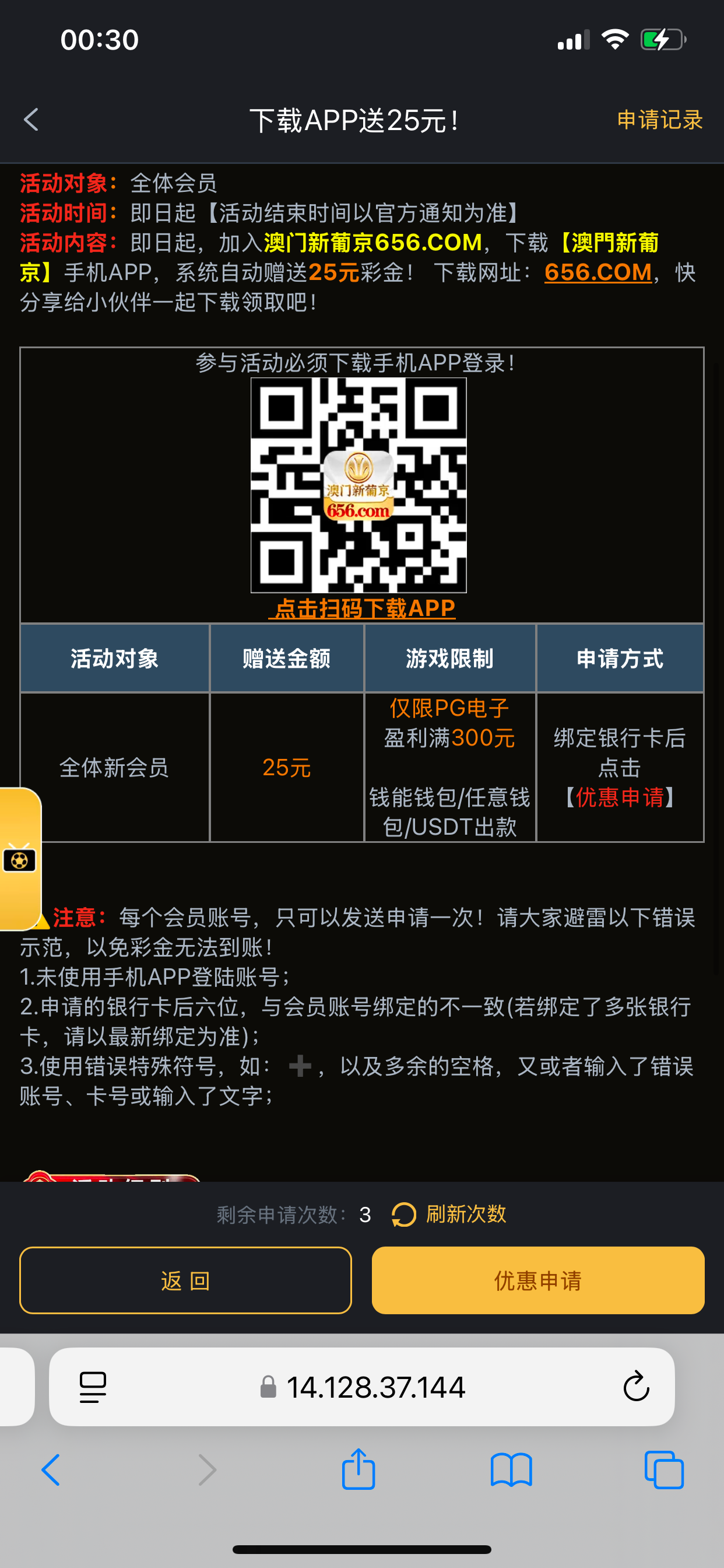Viewport: 724px width, 1568px height.
Task: Open the 656.COM download link
Action: (x=598, y=272)
